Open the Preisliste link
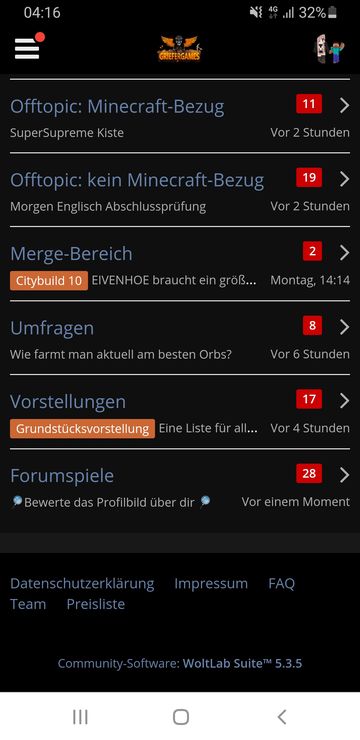360x740 pixels. click(96, 604)
